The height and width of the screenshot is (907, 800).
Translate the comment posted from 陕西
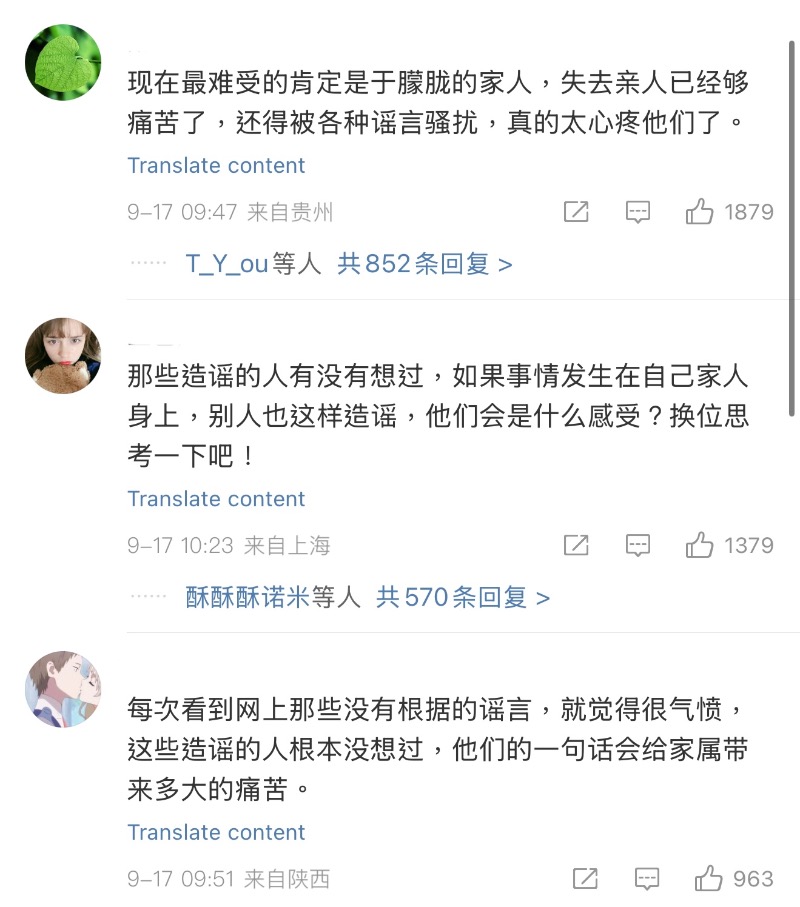click(x=216, y=832)
